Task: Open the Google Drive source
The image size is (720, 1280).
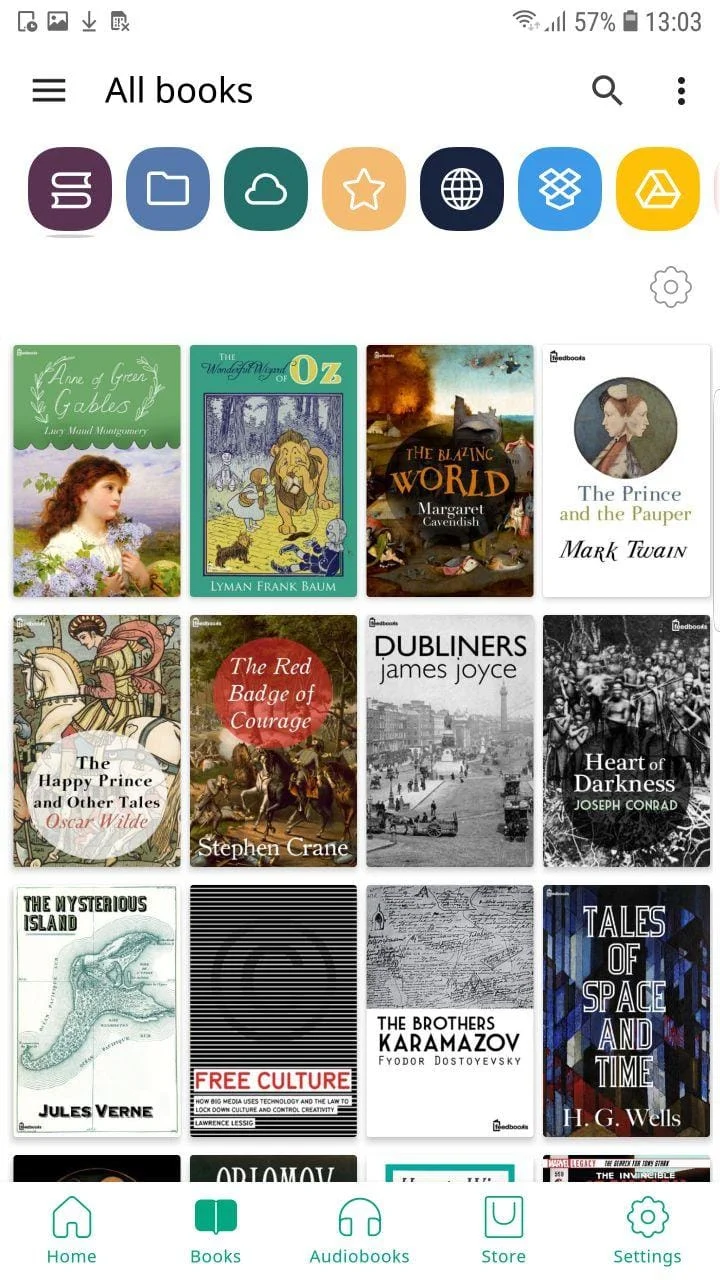Action: tap(657, 189)
